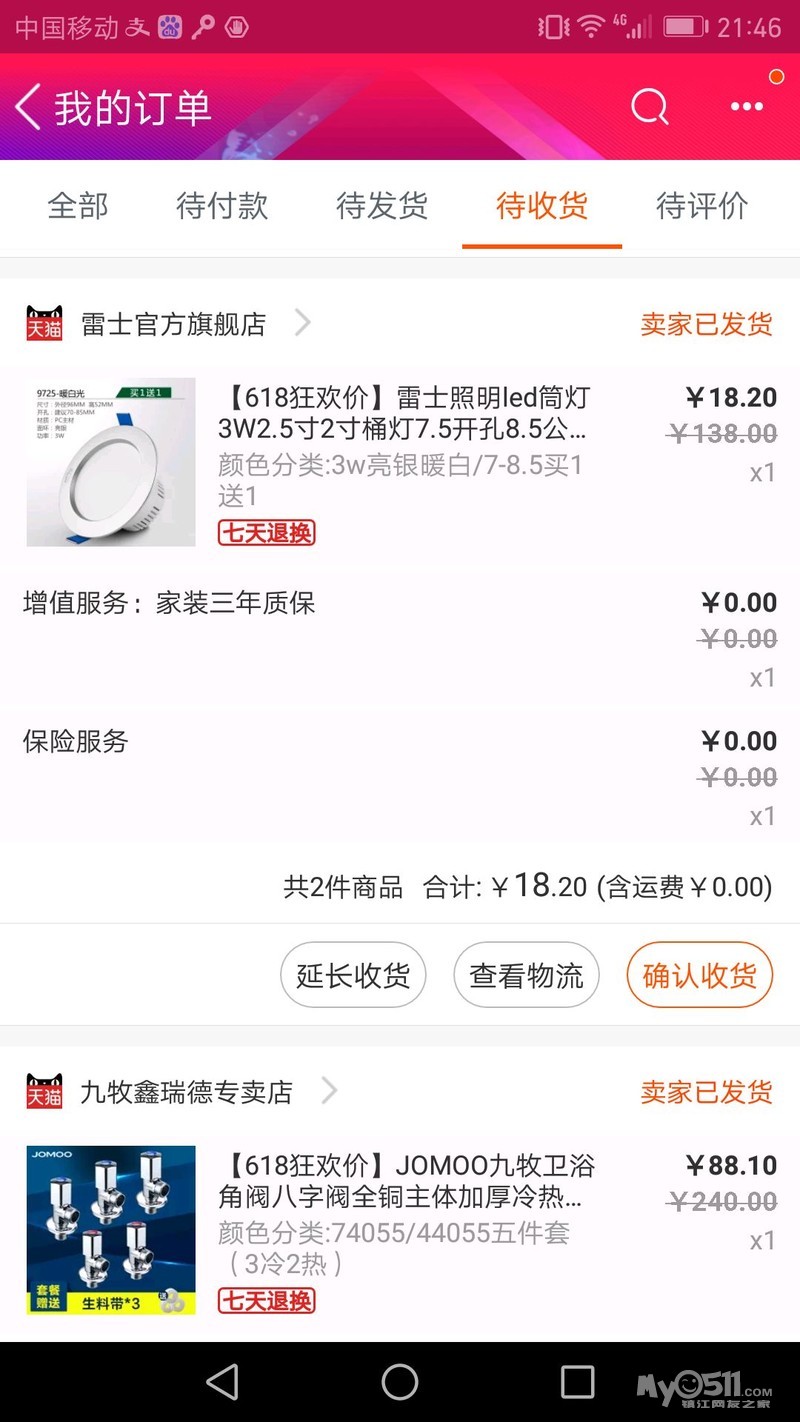The height and width of the screenshot is (1422, 800).
Task: Open the order search icon
Action: pyautogui.click(x=649, y=106)
